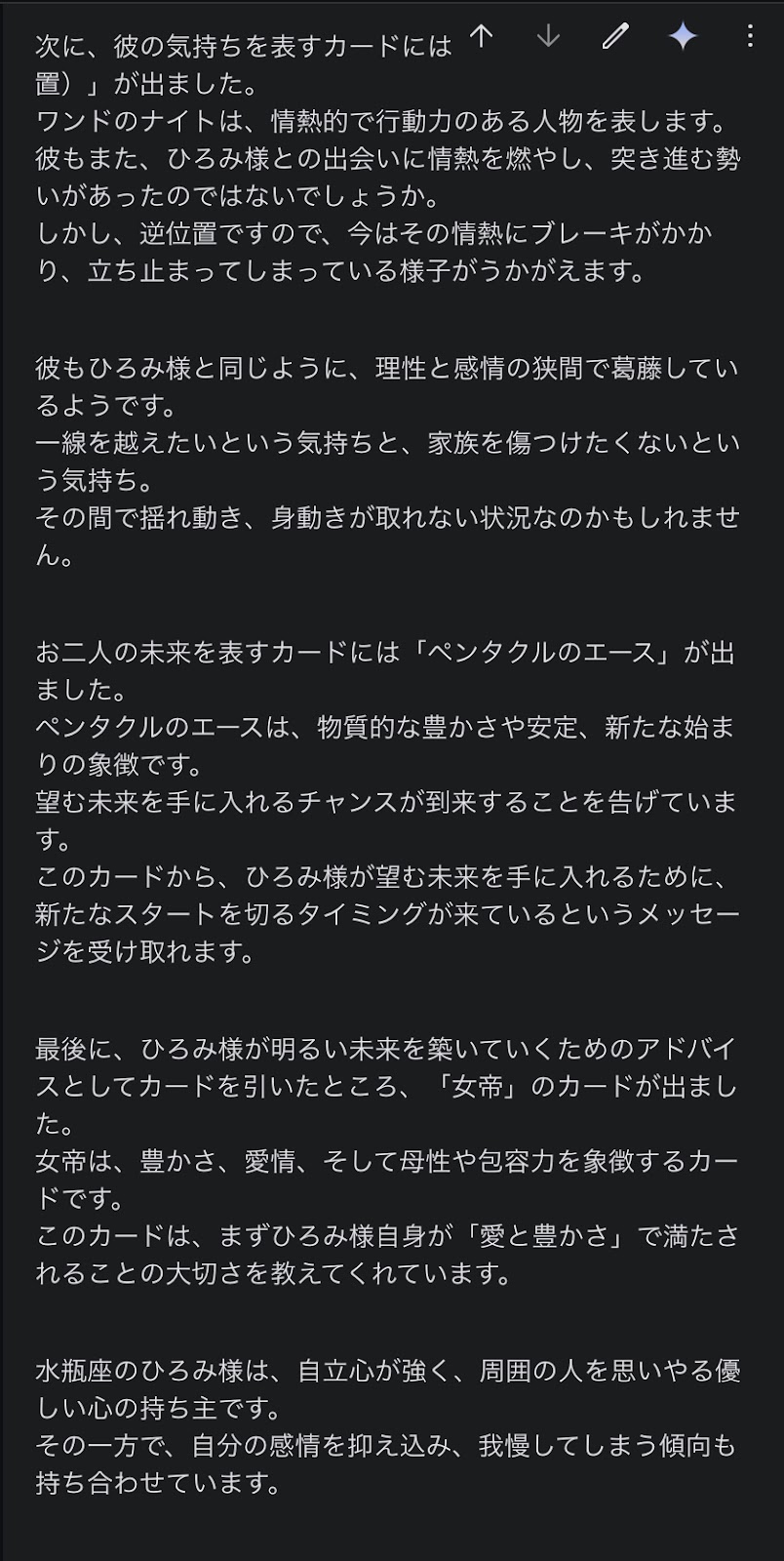Open the three-dot overflow menu
Image resolution: width=784 pixels, height=1561 pixels.
[749, 37]
